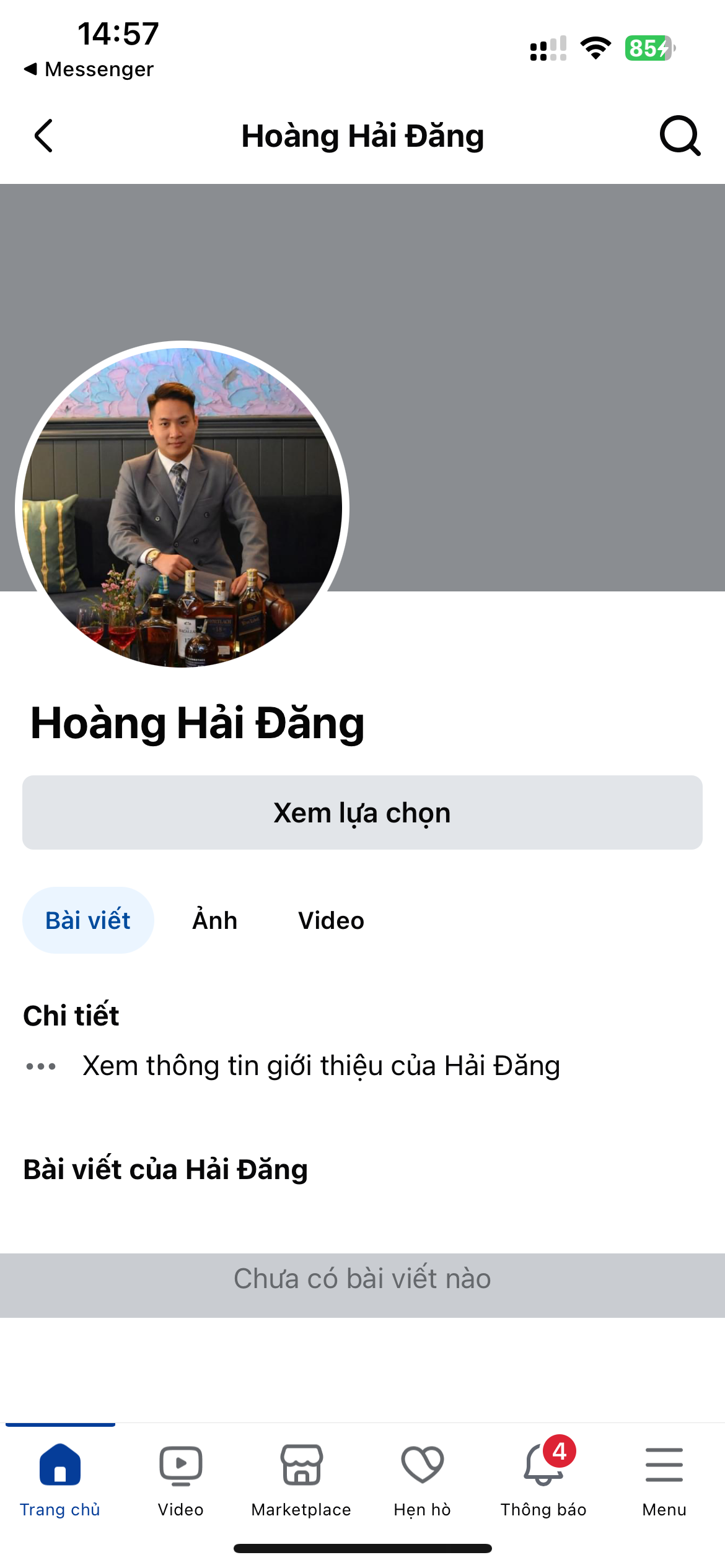This screenshot has width=725, height=1568.
Task: Go back from Hoàng Hải Đăng's profile
Action: (x=43, y=136)
